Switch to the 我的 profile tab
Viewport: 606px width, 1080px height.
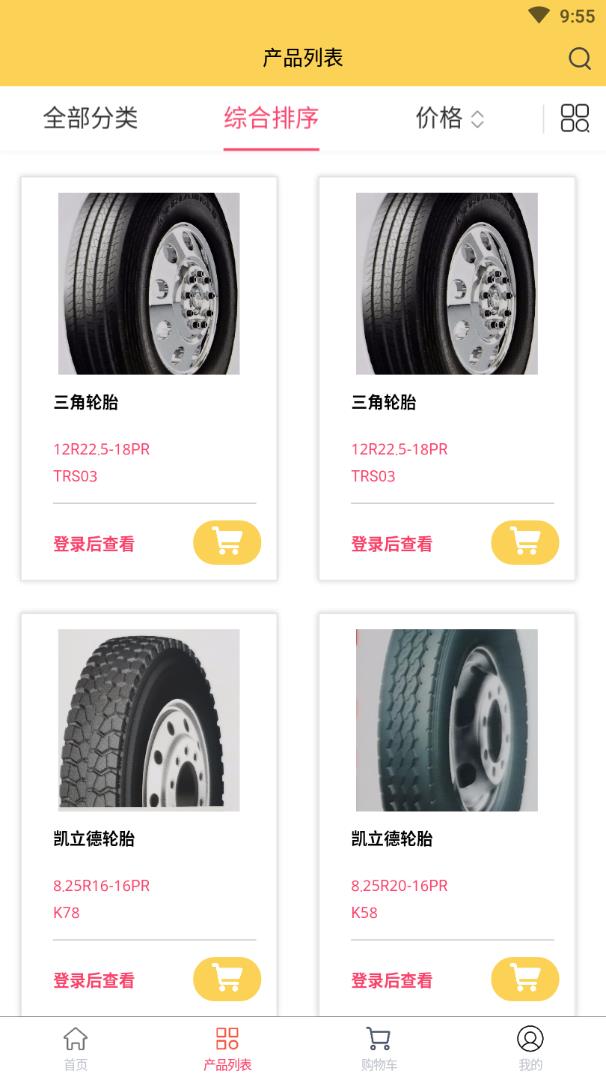(530, 1048)
